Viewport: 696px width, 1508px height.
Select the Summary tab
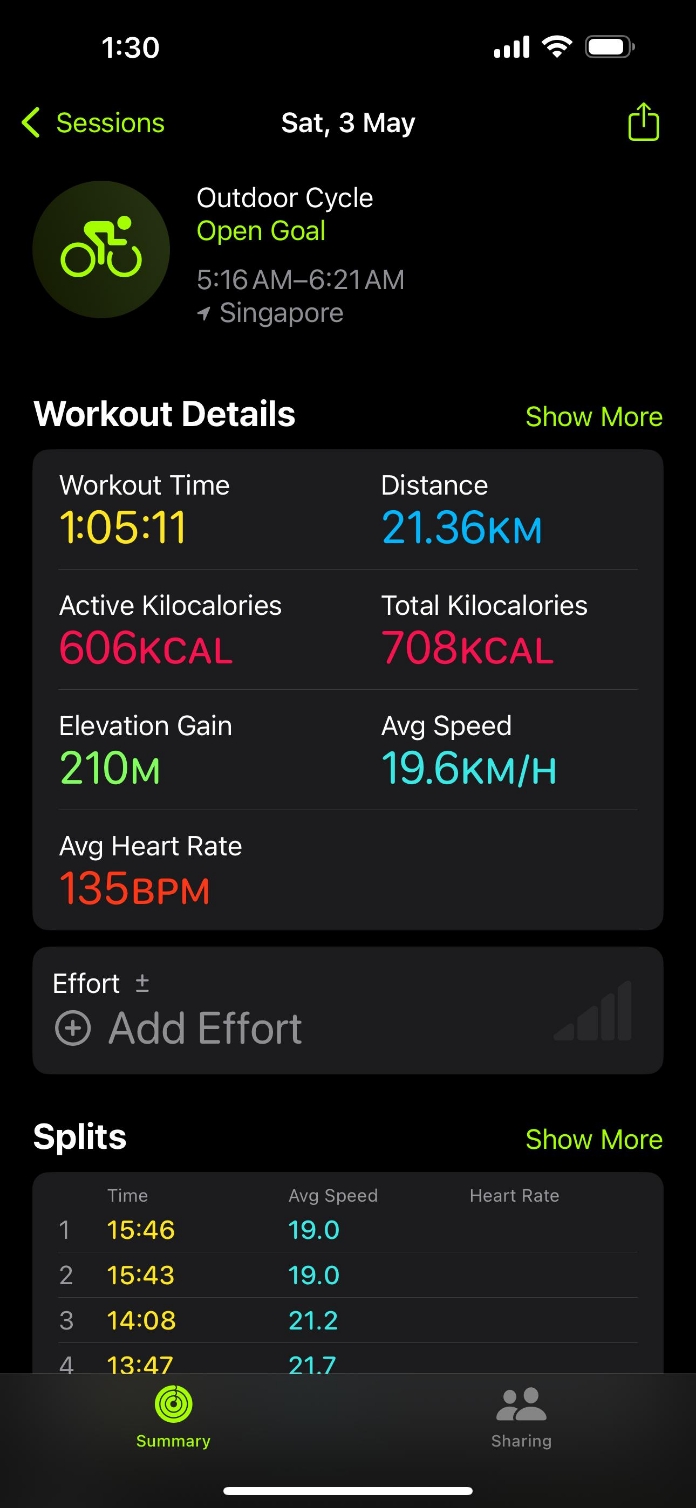[x=173, y=1418]
